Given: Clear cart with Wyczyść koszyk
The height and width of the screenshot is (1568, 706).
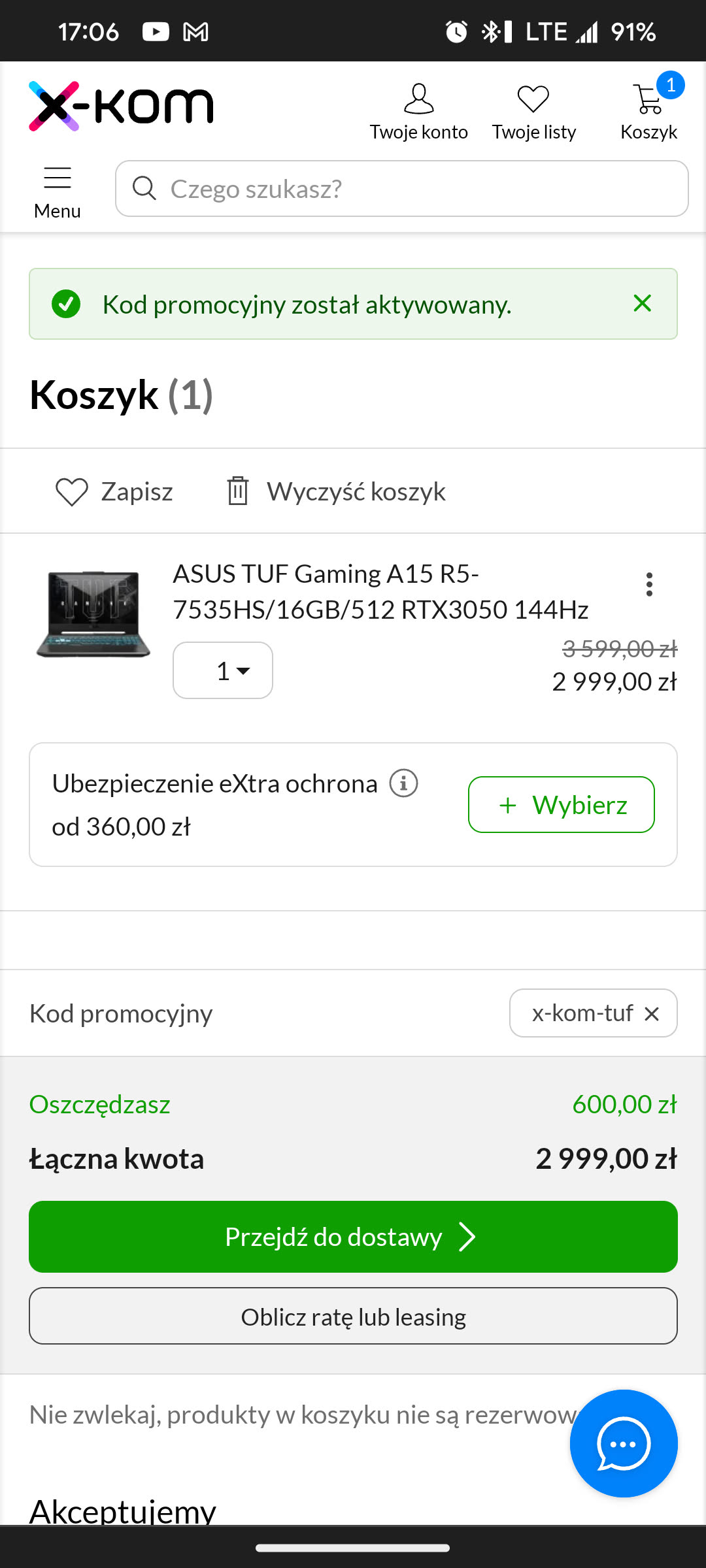Looking at the screenshot, I should pos(336,491).
